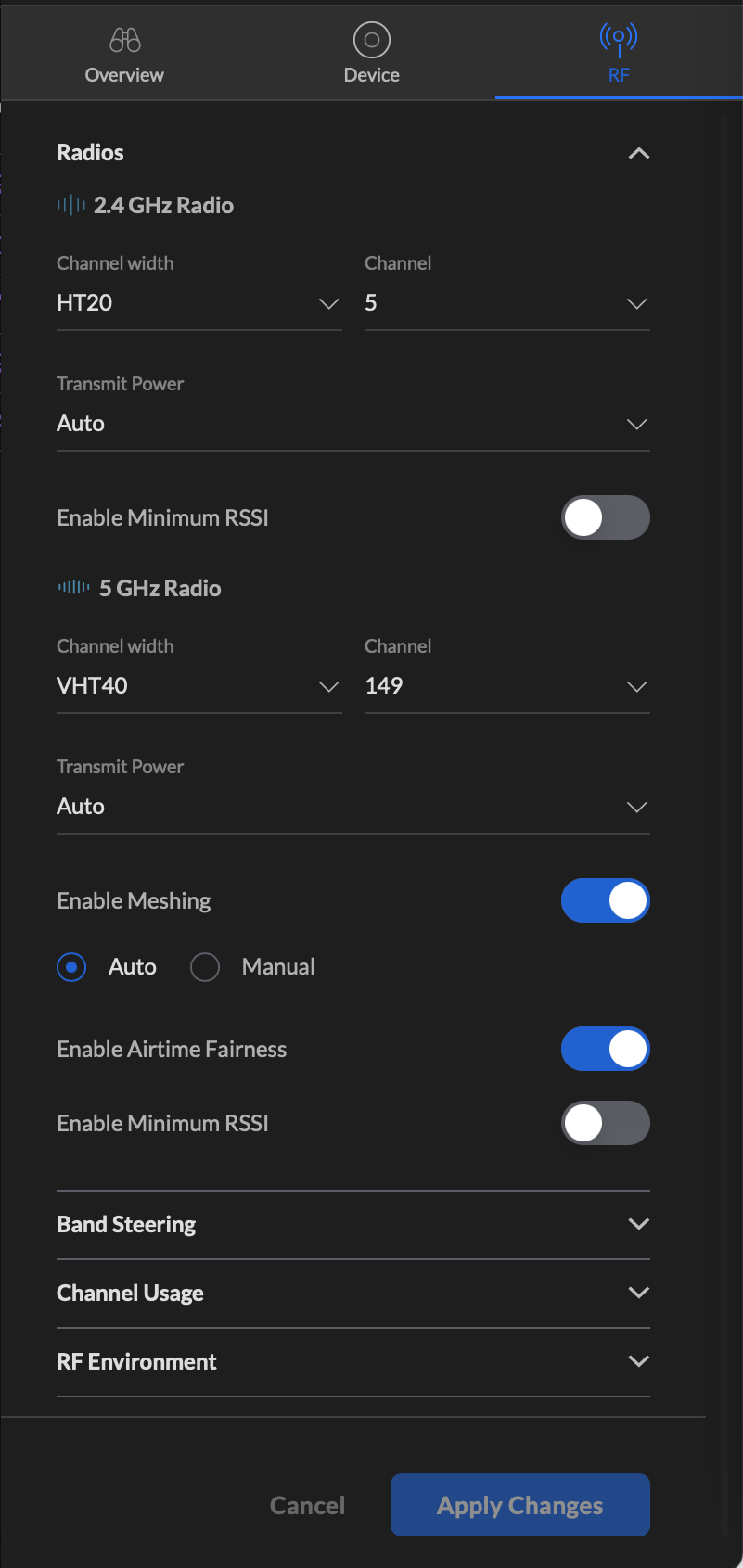Open the Device tab
The width and height of the screenshot is (743, 1568).
371,54
